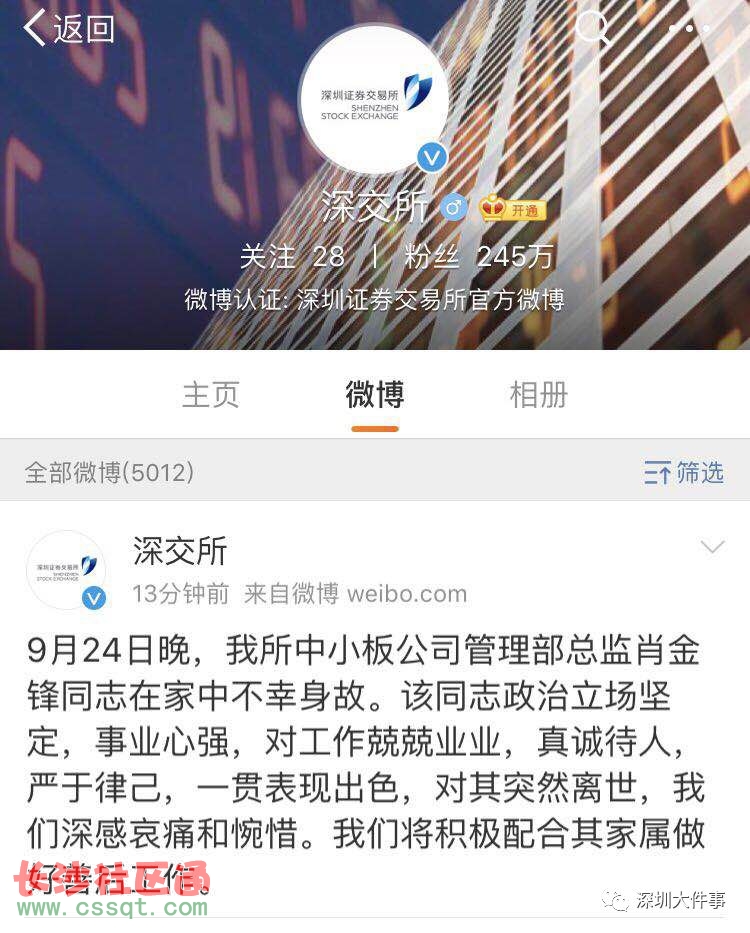
Task: Tap the 开通 membership badge
Action: pyautogui.click(x=512, y=209)
